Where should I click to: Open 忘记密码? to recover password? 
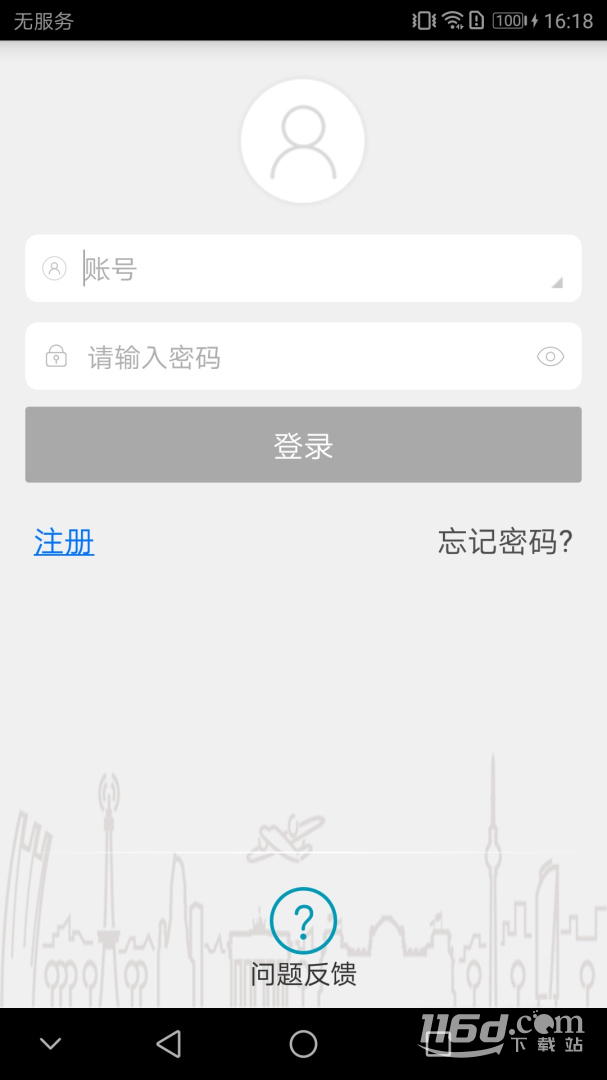(505, 542)
